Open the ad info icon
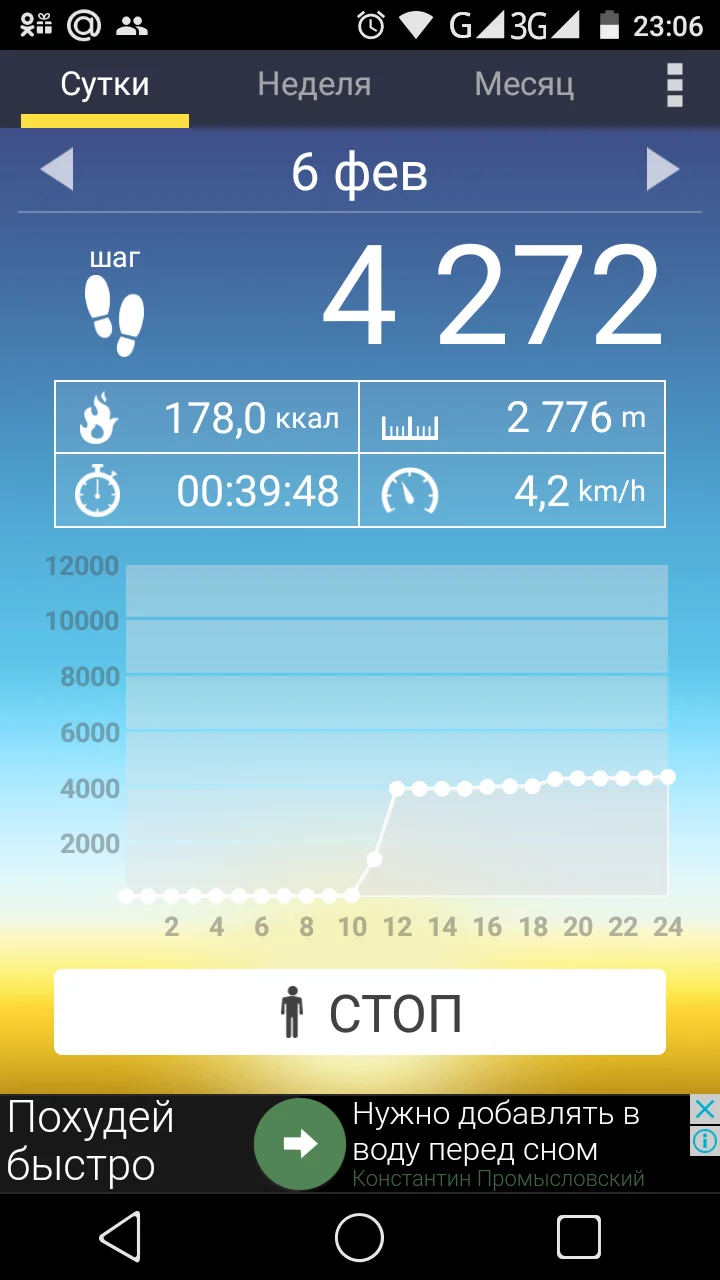Viewport: 720px width, 1280px height. tap(705, 1141)
